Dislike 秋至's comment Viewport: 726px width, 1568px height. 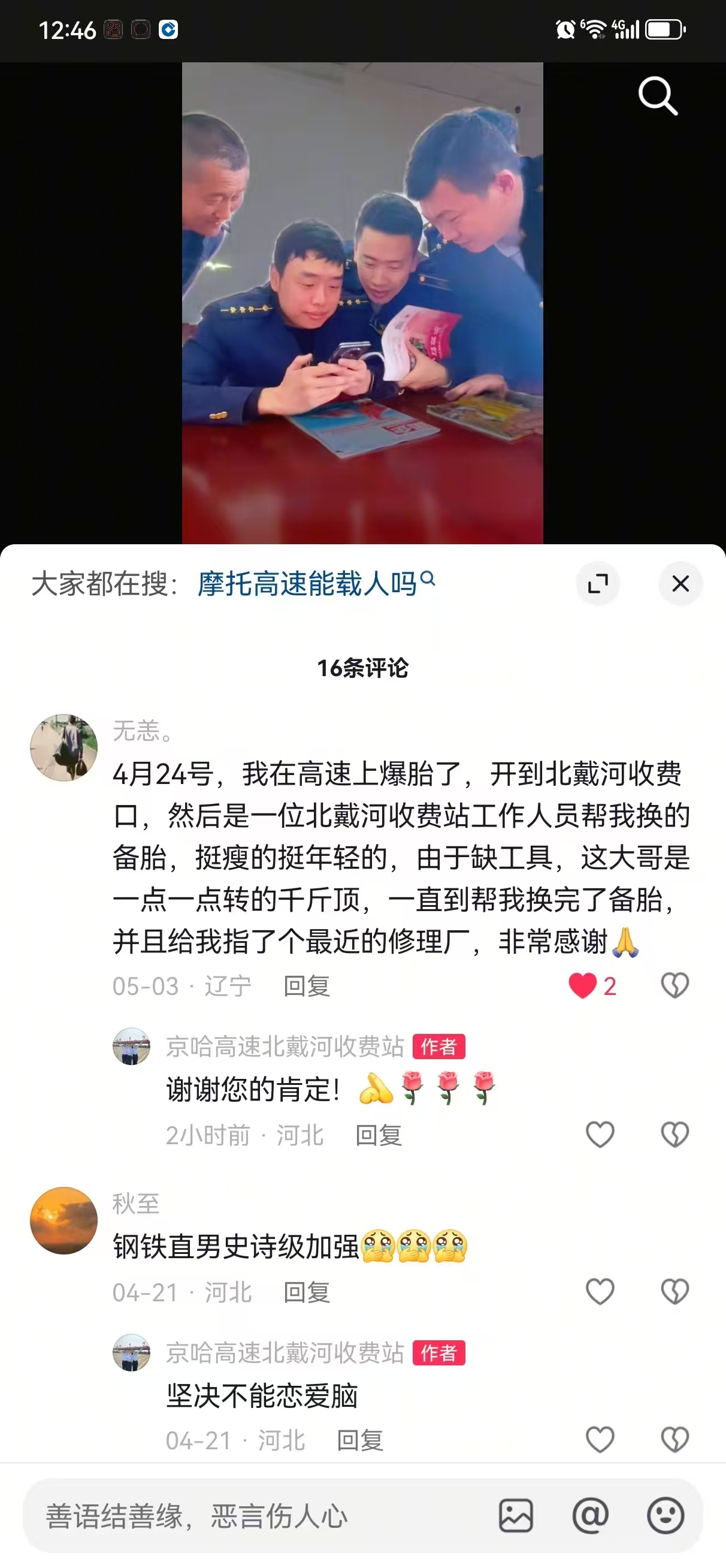pos(674,1292)
